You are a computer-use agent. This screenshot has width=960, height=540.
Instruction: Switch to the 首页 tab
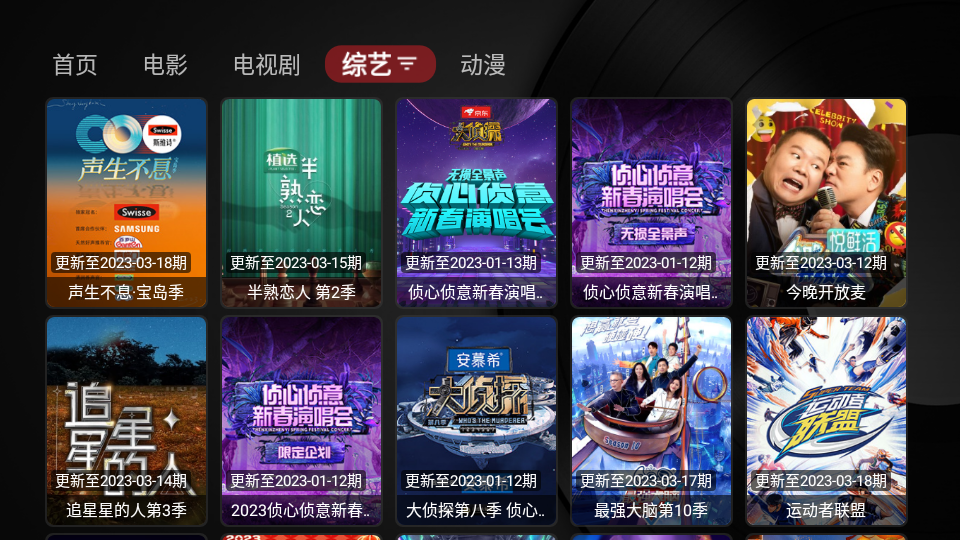(x=75, y=65)
